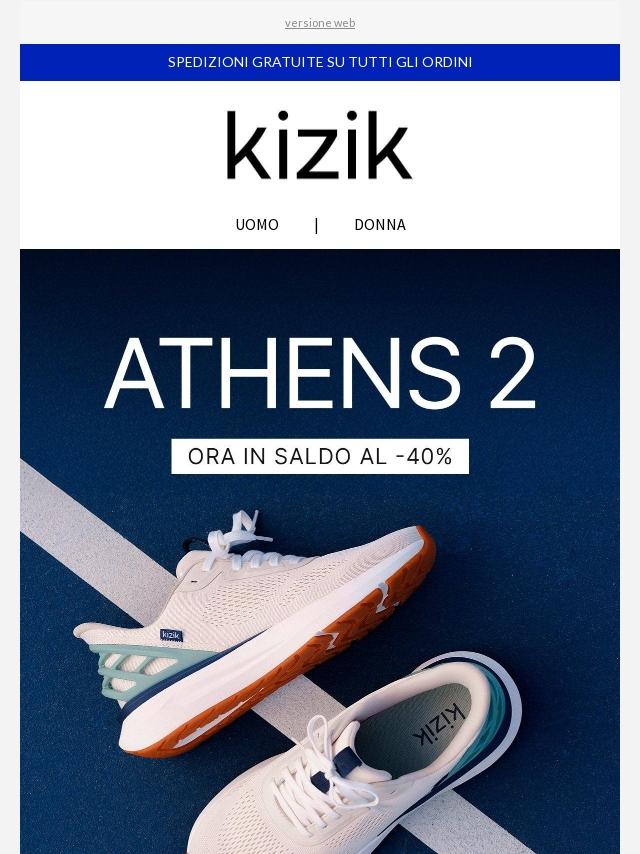Open the DONNA section
640x854 pixels.
[380, 225]
